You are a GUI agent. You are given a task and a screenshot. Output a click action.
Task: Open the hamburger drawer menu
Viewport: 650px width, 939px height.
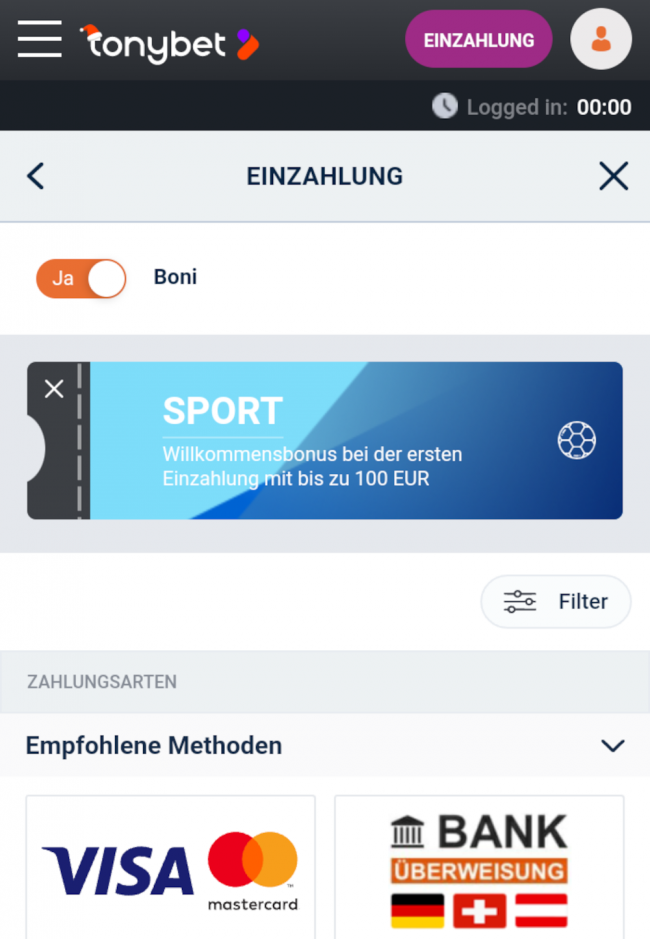pyautogui.click(x=39, y=39)
